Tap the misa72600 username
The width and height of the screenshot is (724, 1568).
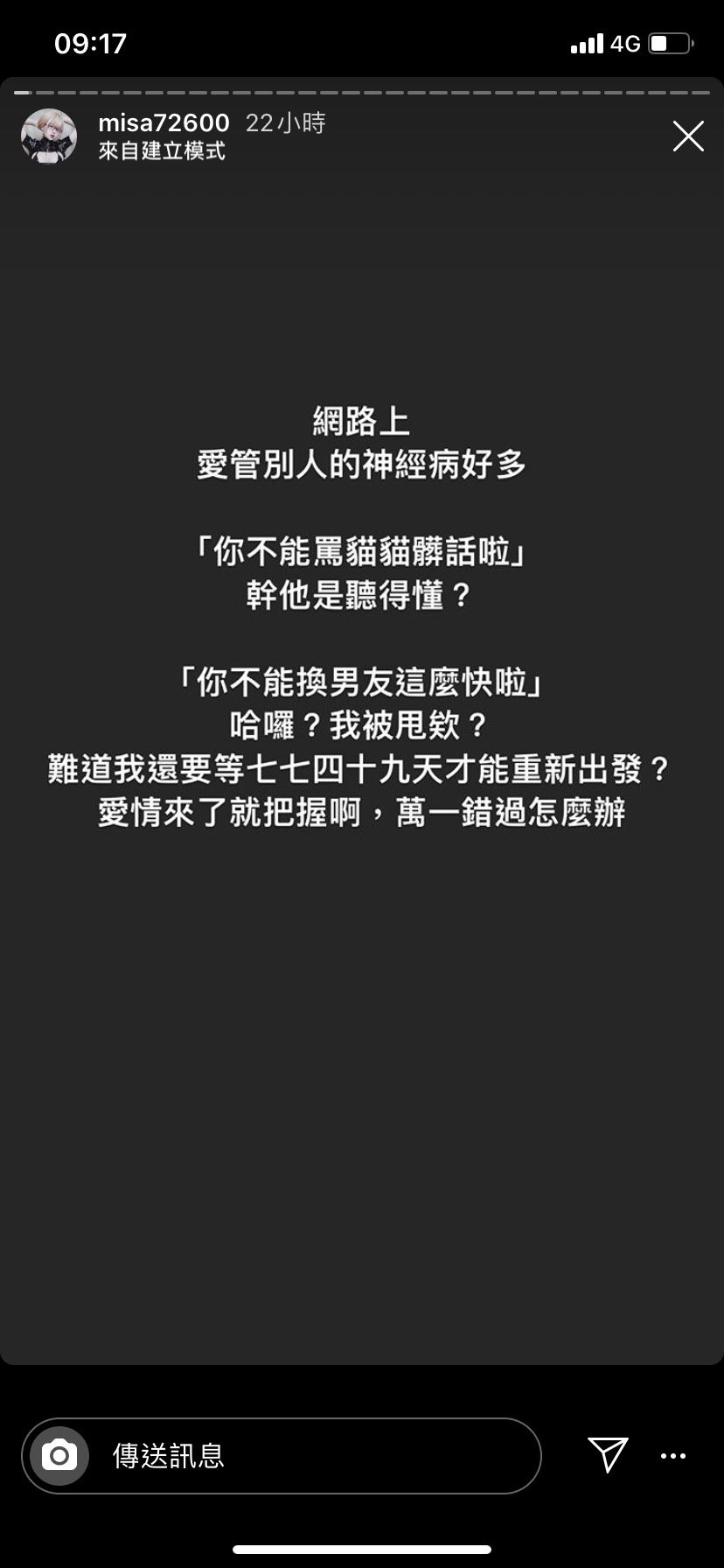[x=164, y=123]
